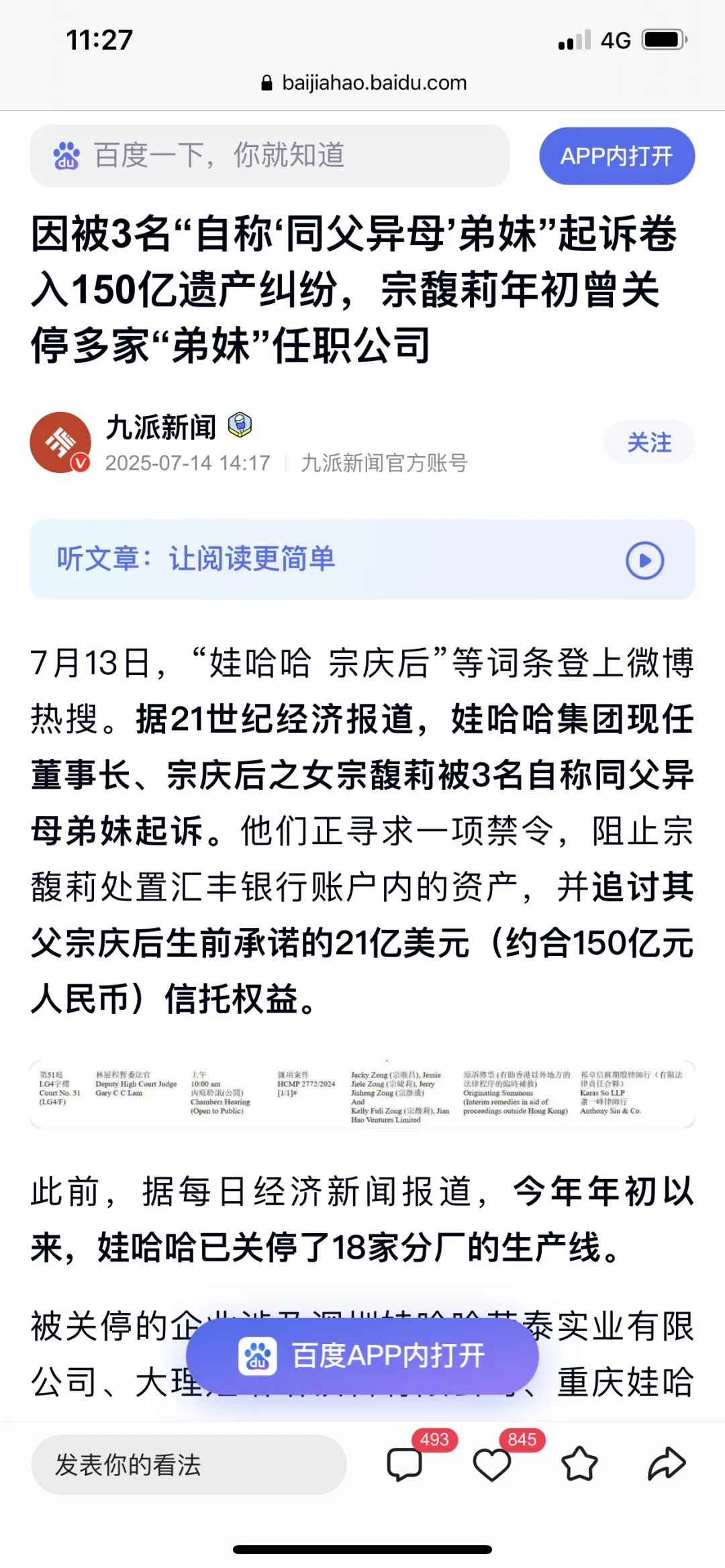The width and height of the screenshot is (725, 1568).
Task: Tap the APP内打开 button at top
Action: point(616,156)
